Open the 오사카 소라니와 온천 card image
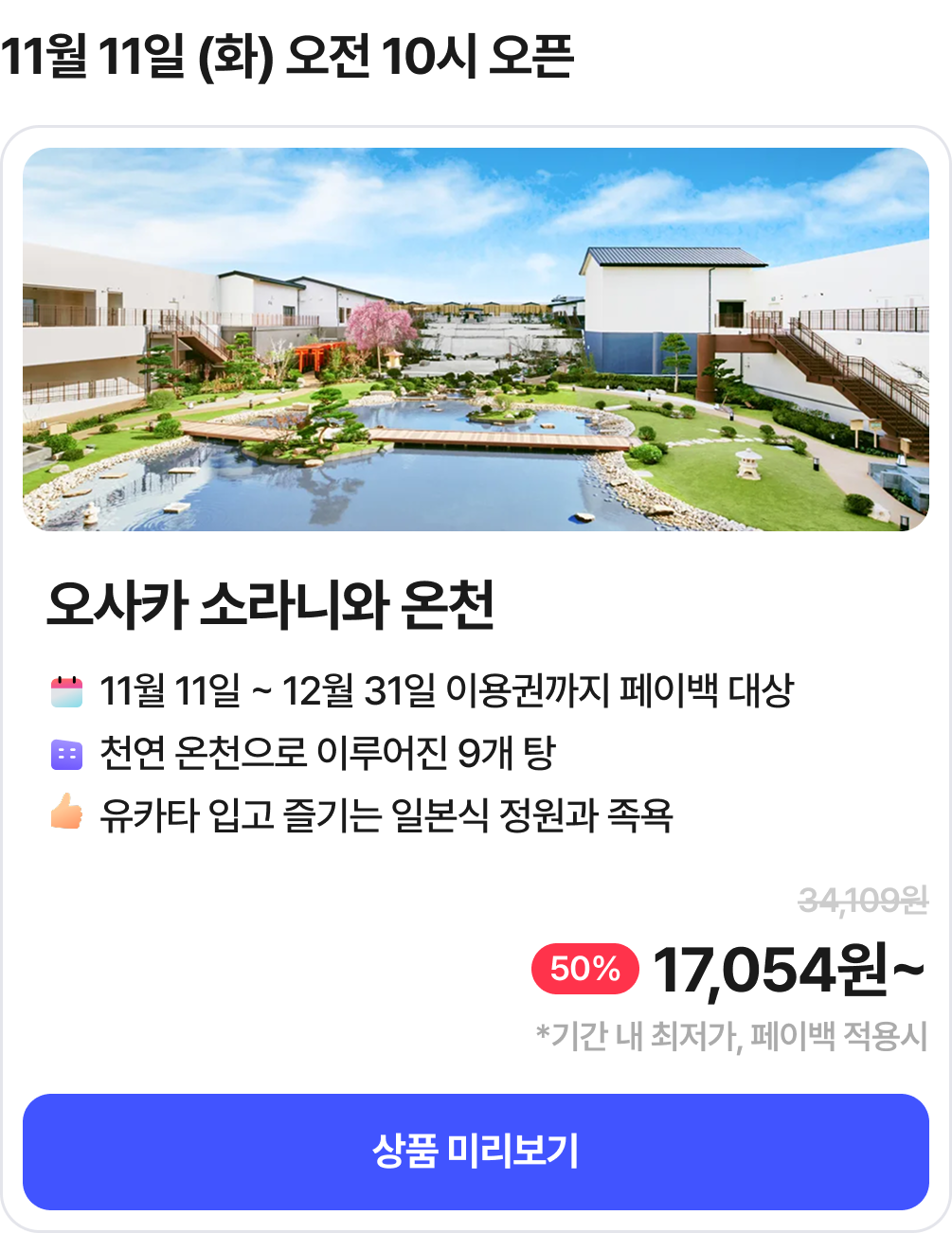Screen dimensions: 952x1233 tap(476, 339)
